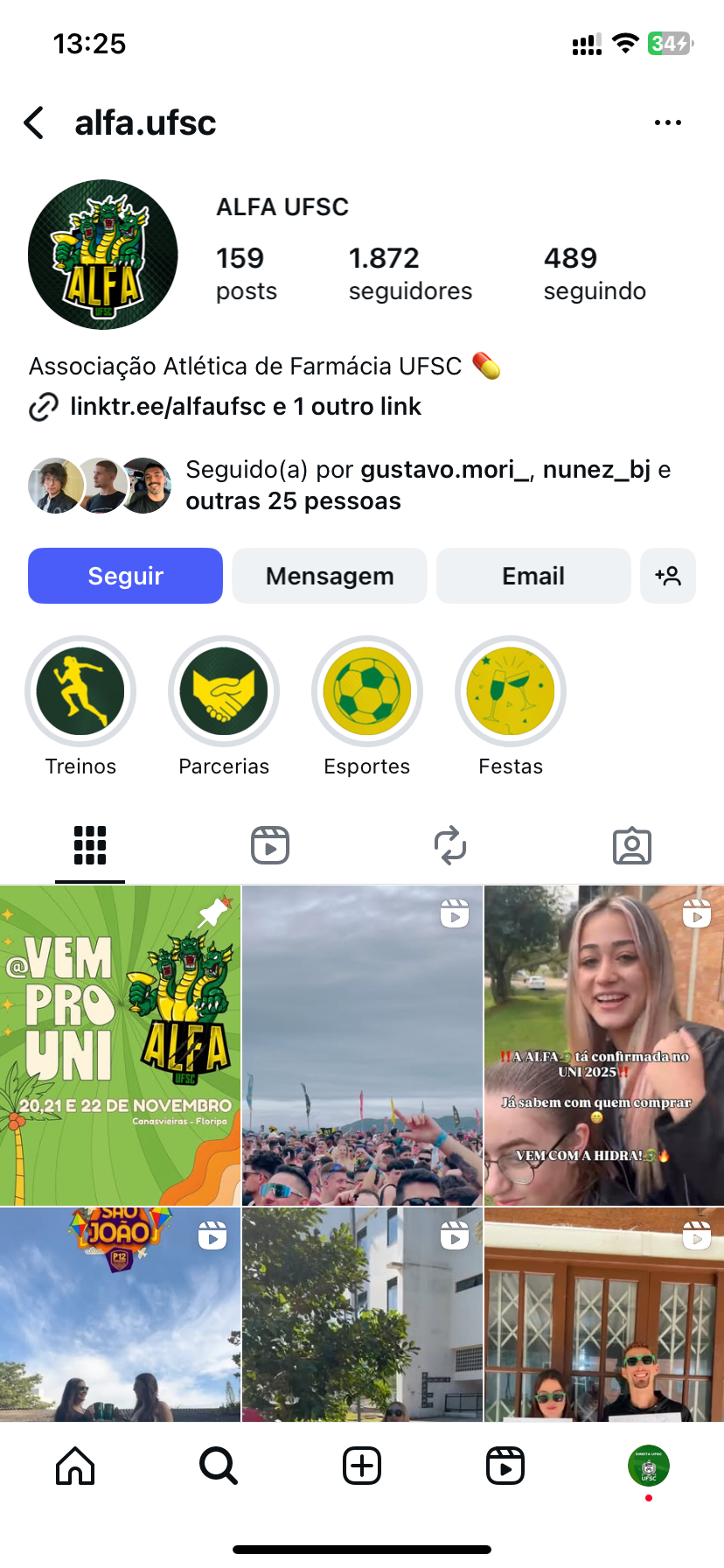
Task: Open the Search and explore tab
Action: click(x=218, y=1465)
